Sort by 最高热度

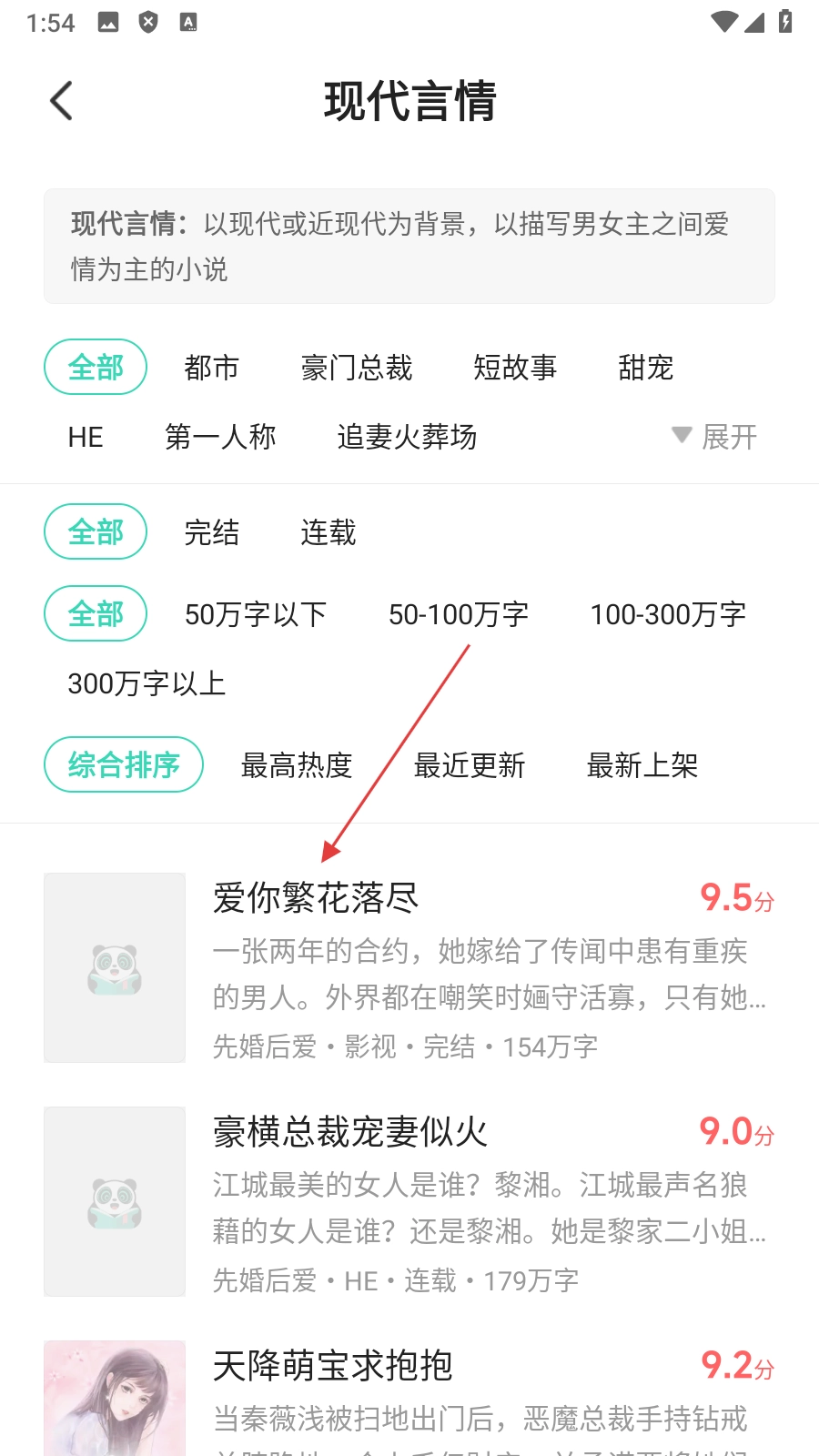[x=297, y=765]
